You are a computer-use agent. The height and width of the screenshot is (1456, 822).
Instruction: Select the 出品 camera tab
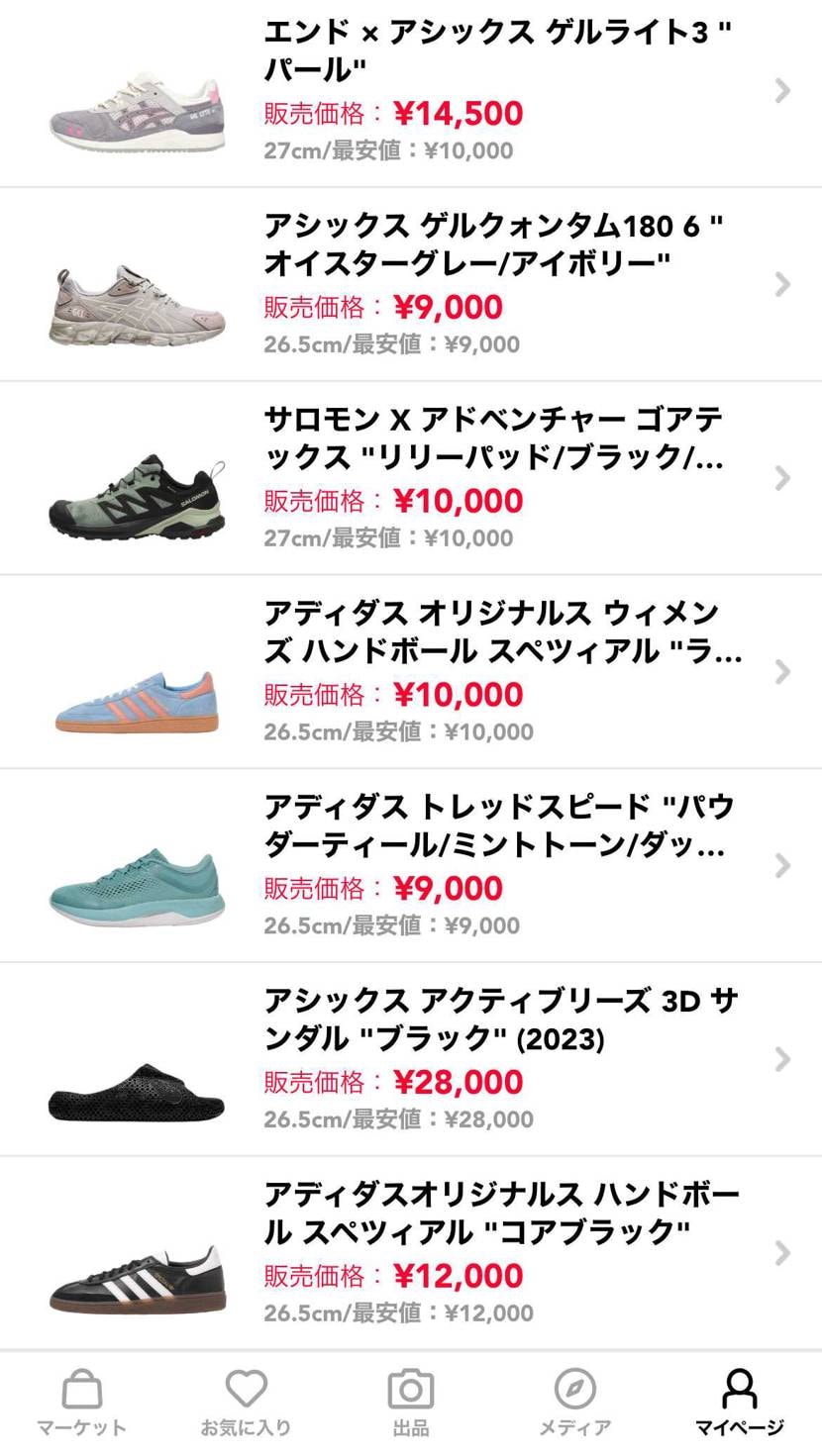(x=410, y=1403)
